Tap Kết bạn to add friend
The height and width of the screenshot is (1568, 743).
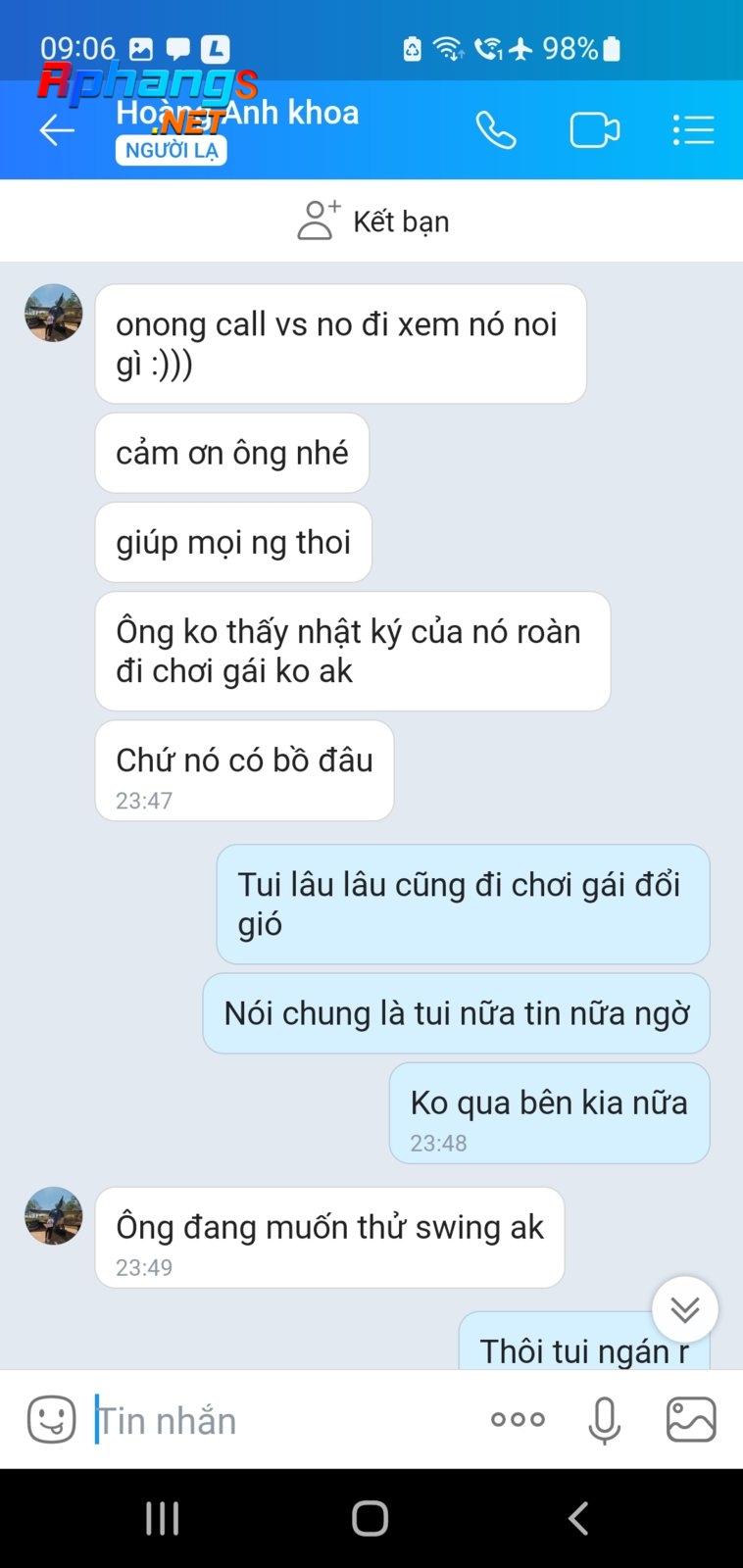tap(372, 221)
